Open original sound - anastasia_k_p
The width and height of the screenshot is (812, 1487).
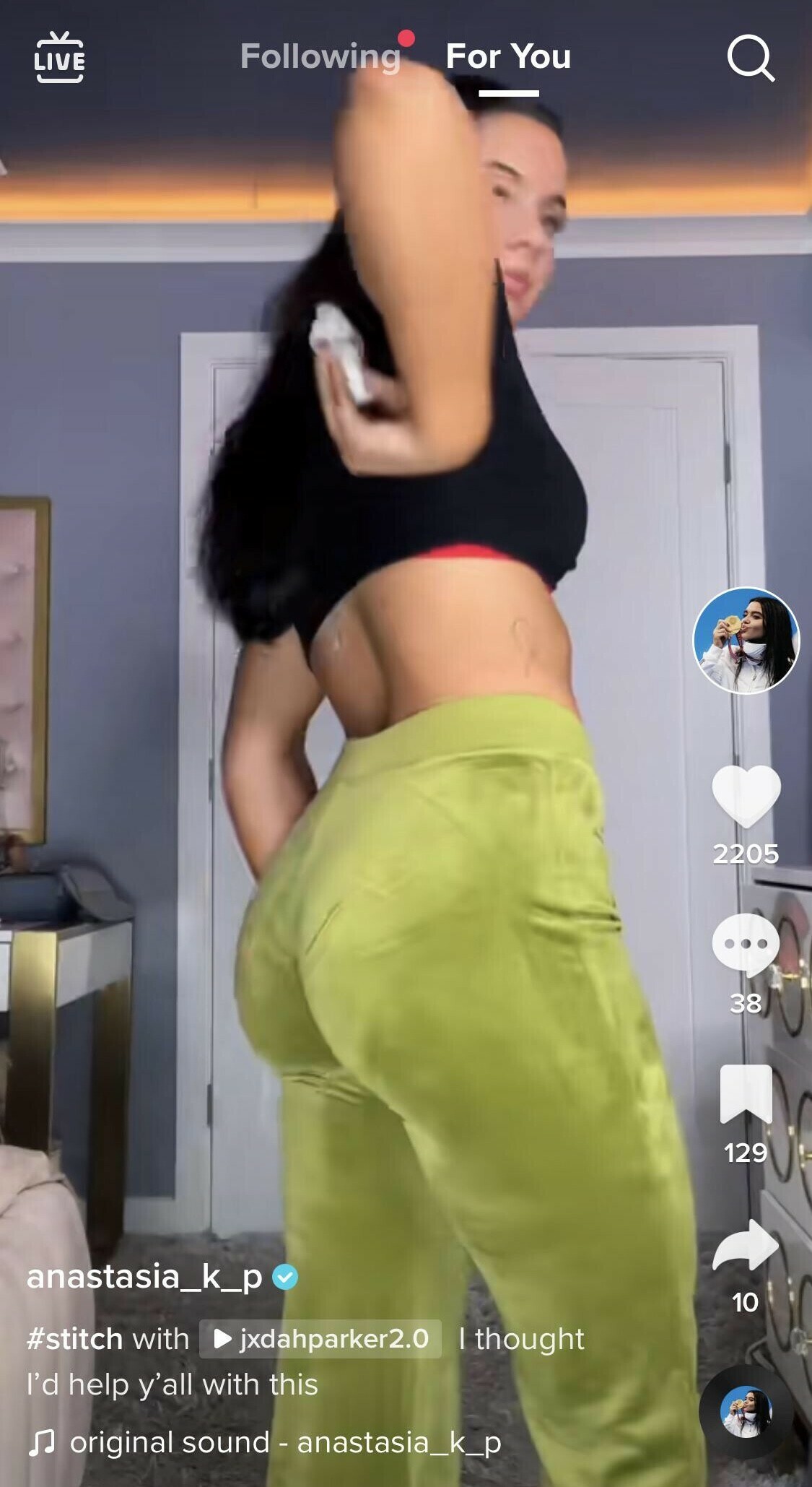[x=284, y=1442]
